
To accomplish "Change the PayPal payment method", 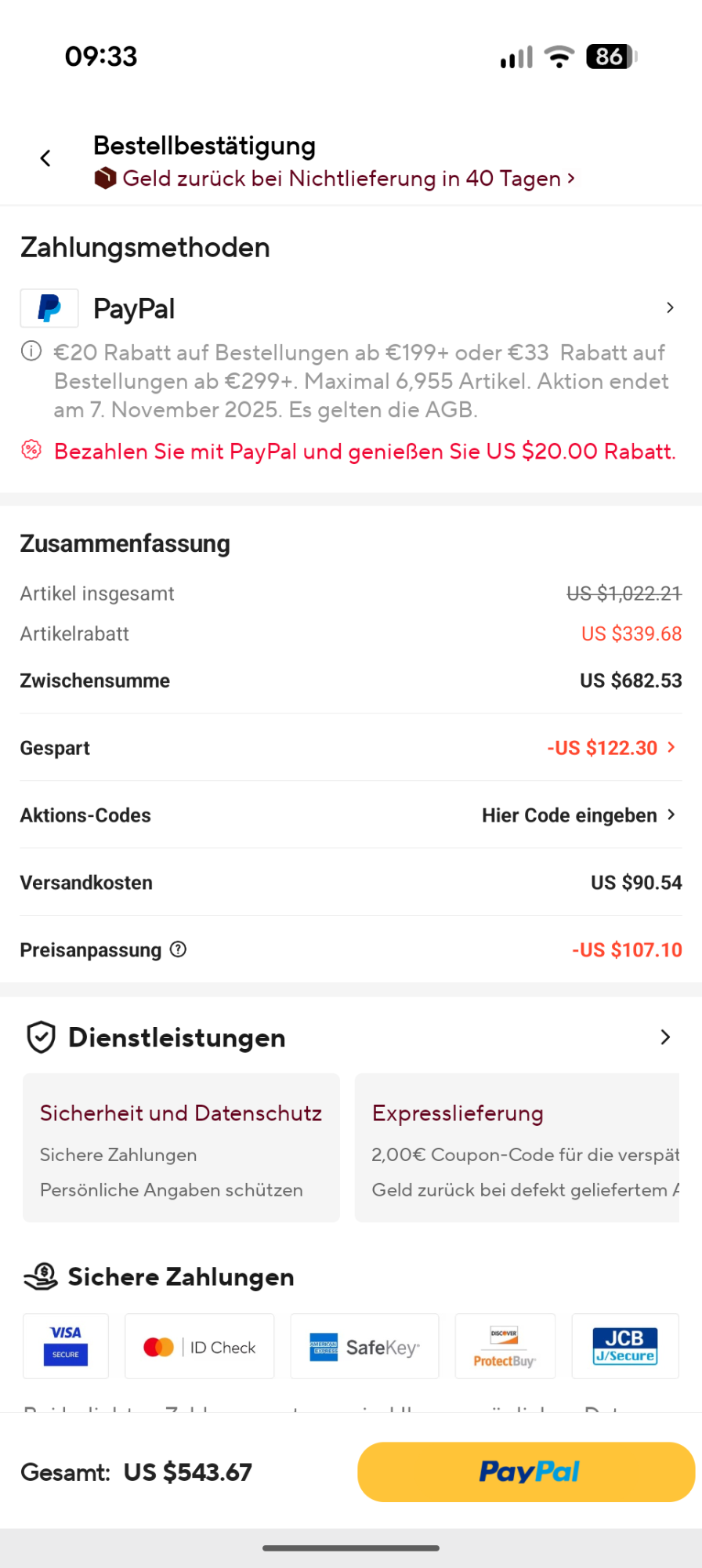I will coord(669,308).
